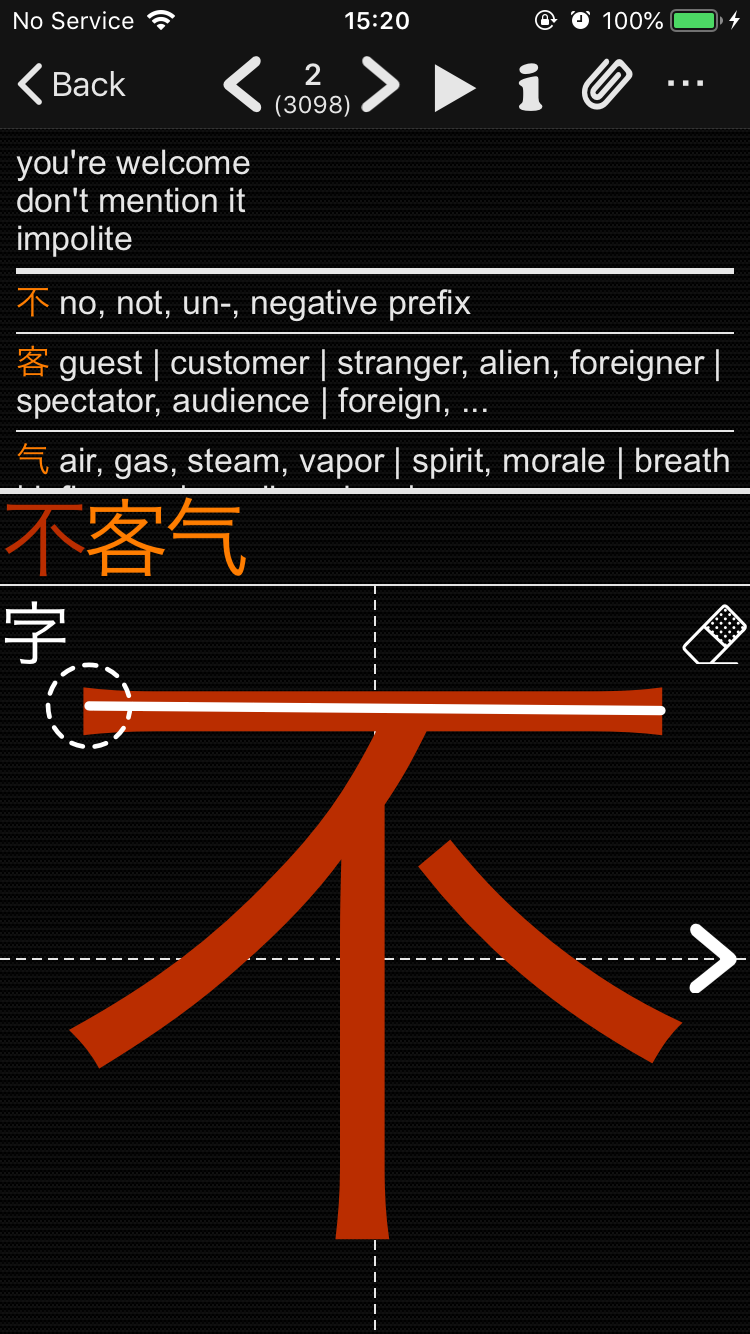Open the 客 guest definition row
This screenshot has height=1334, width=750.
tap(375, 381)
